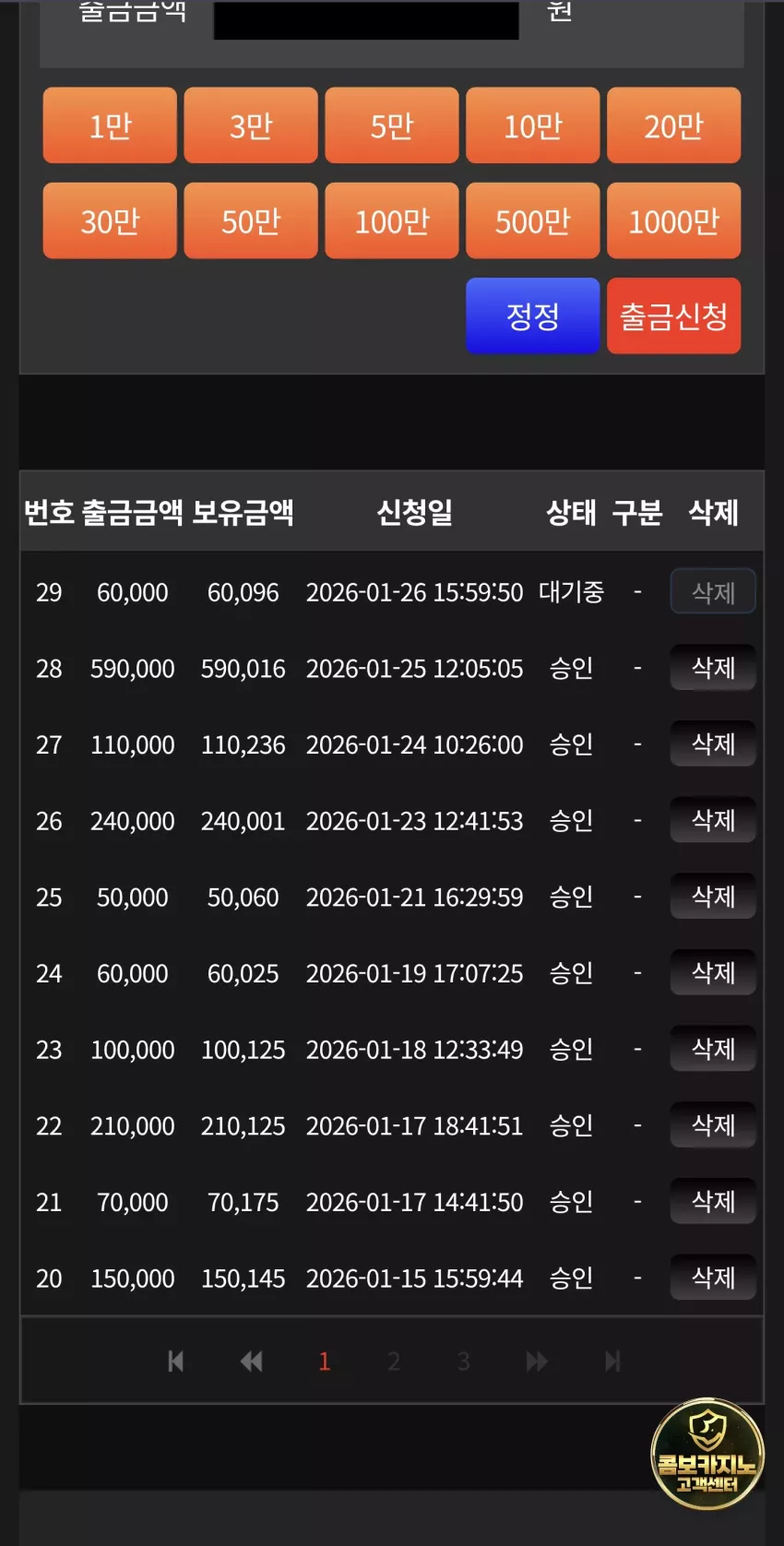This screenshot has width=784, height=1546.
Task: Jump to the first page arrow
Action: (x=175, y=1362)
